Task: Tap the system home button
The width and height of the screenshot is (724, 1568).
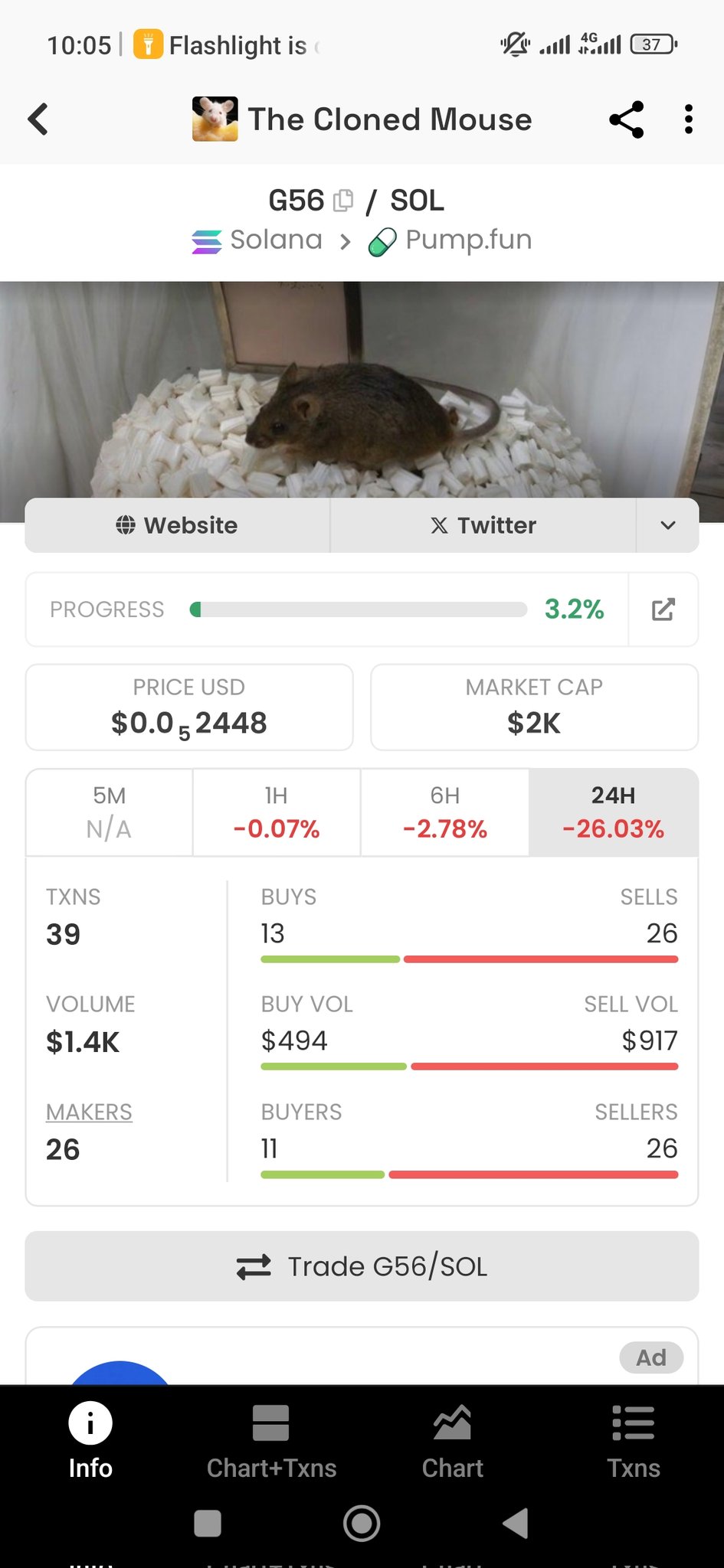Action: (x=362, y=1523)
